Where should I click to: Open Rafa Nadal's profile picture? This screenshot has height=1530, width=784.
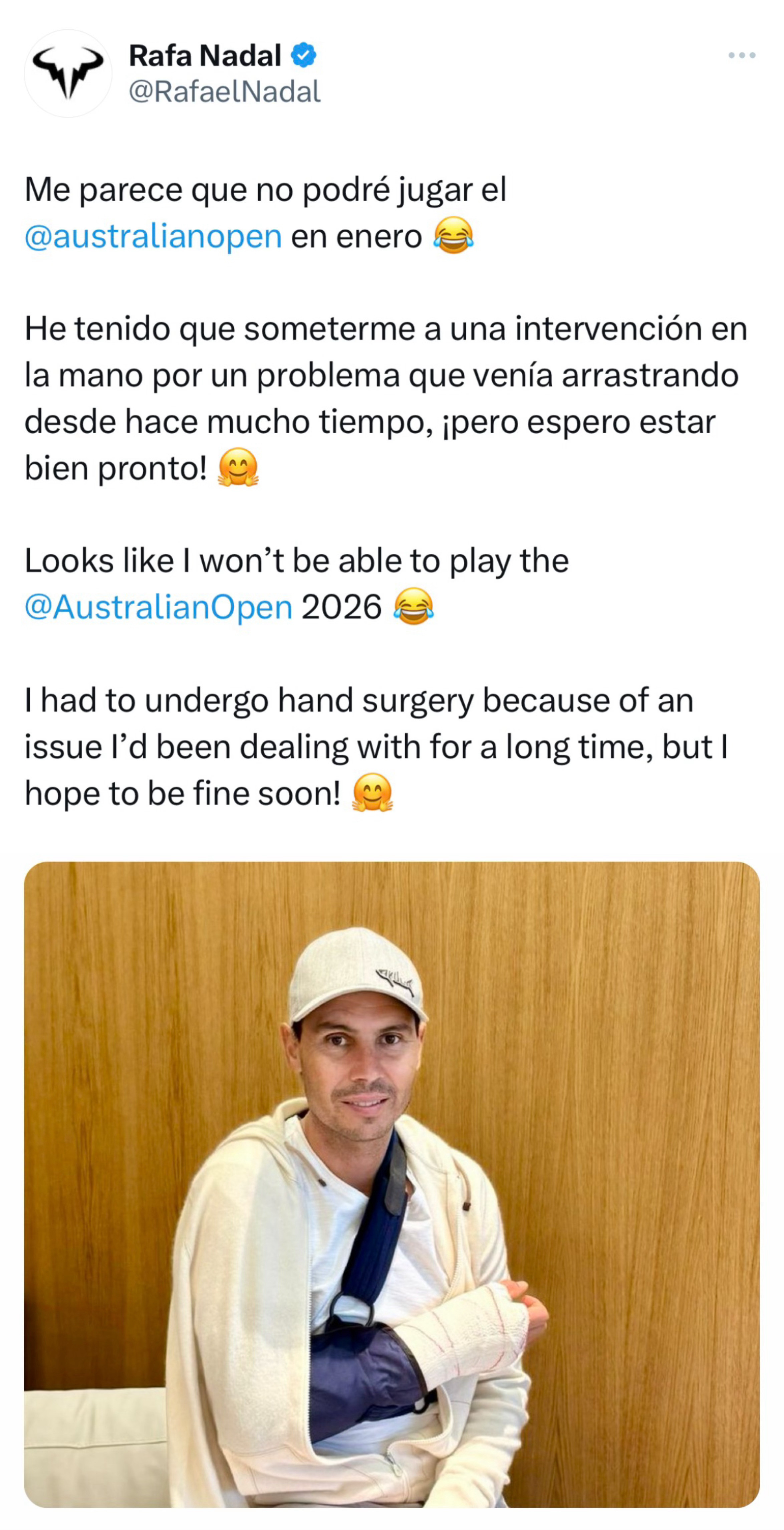pos(68,74)
